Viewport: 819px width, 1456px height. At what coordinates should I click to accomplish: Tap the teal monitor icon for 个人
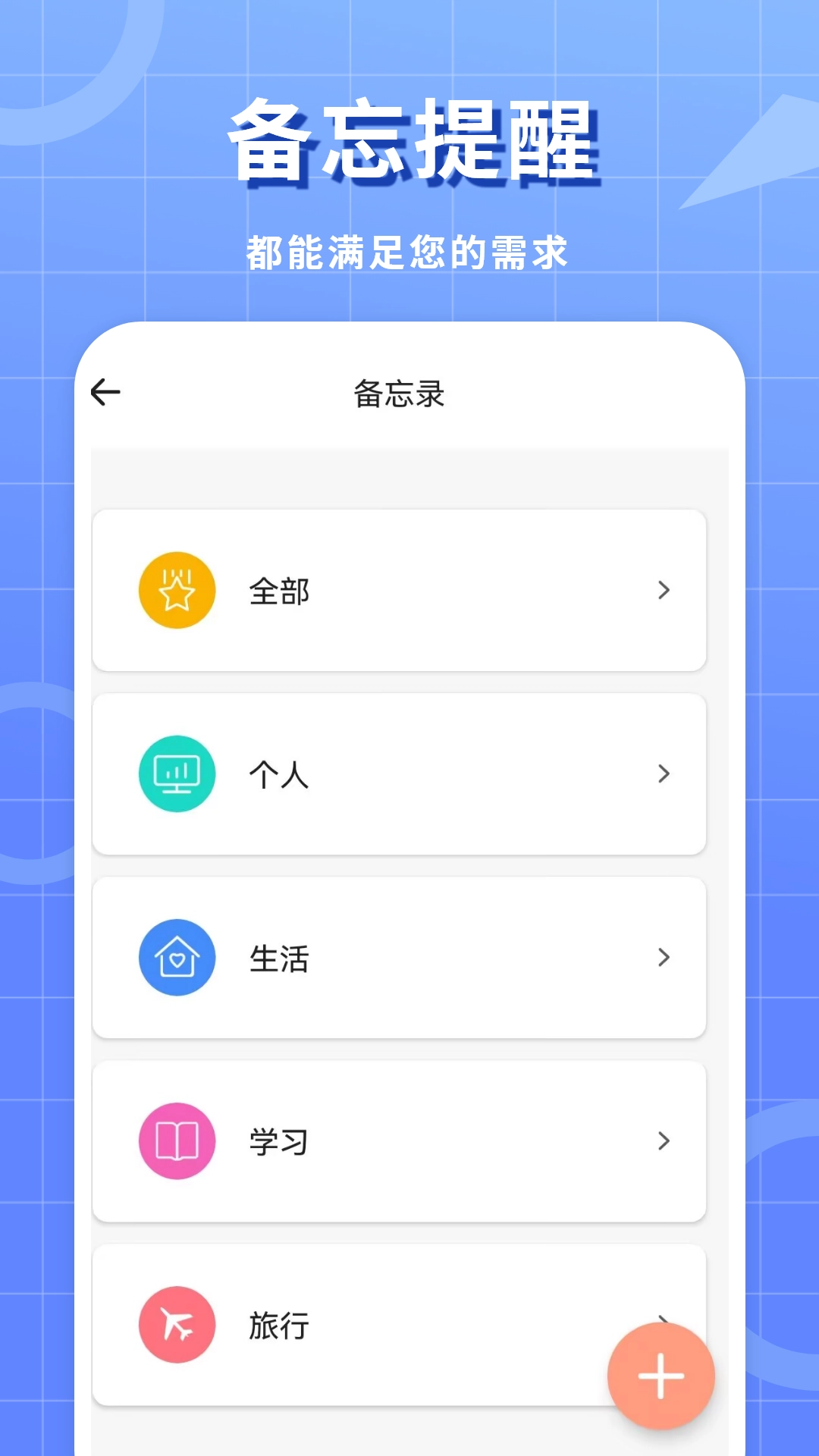tap(177, 773)
